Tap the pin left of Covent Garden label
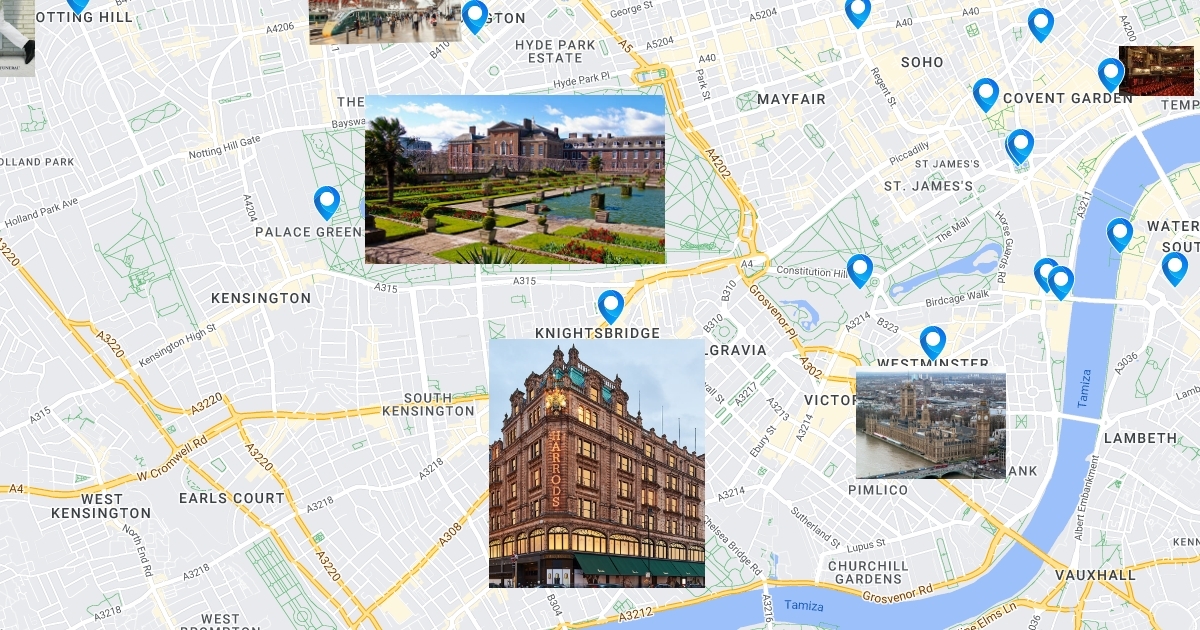 986,94
